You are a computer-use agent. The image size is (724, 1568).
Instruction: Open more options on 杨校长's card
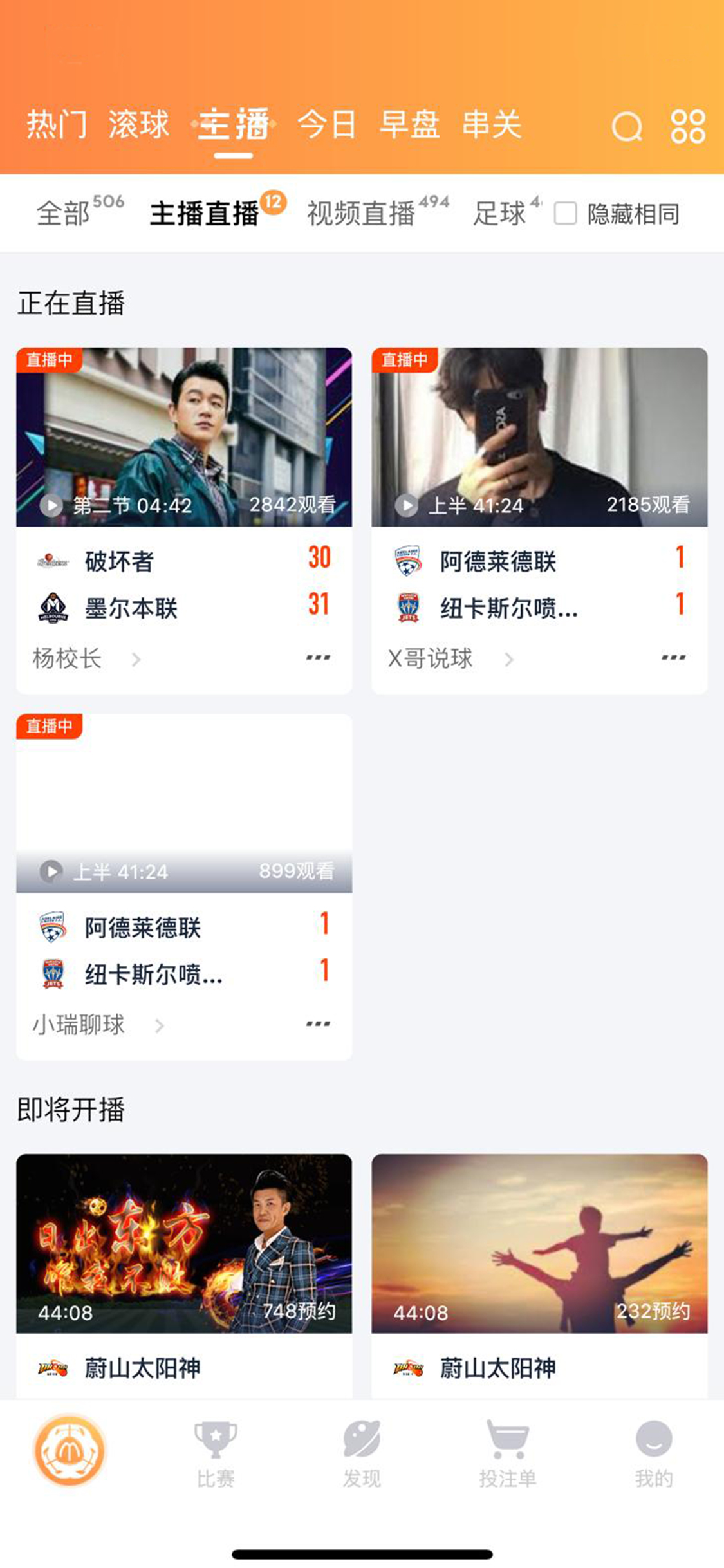[x=318, y=658]
